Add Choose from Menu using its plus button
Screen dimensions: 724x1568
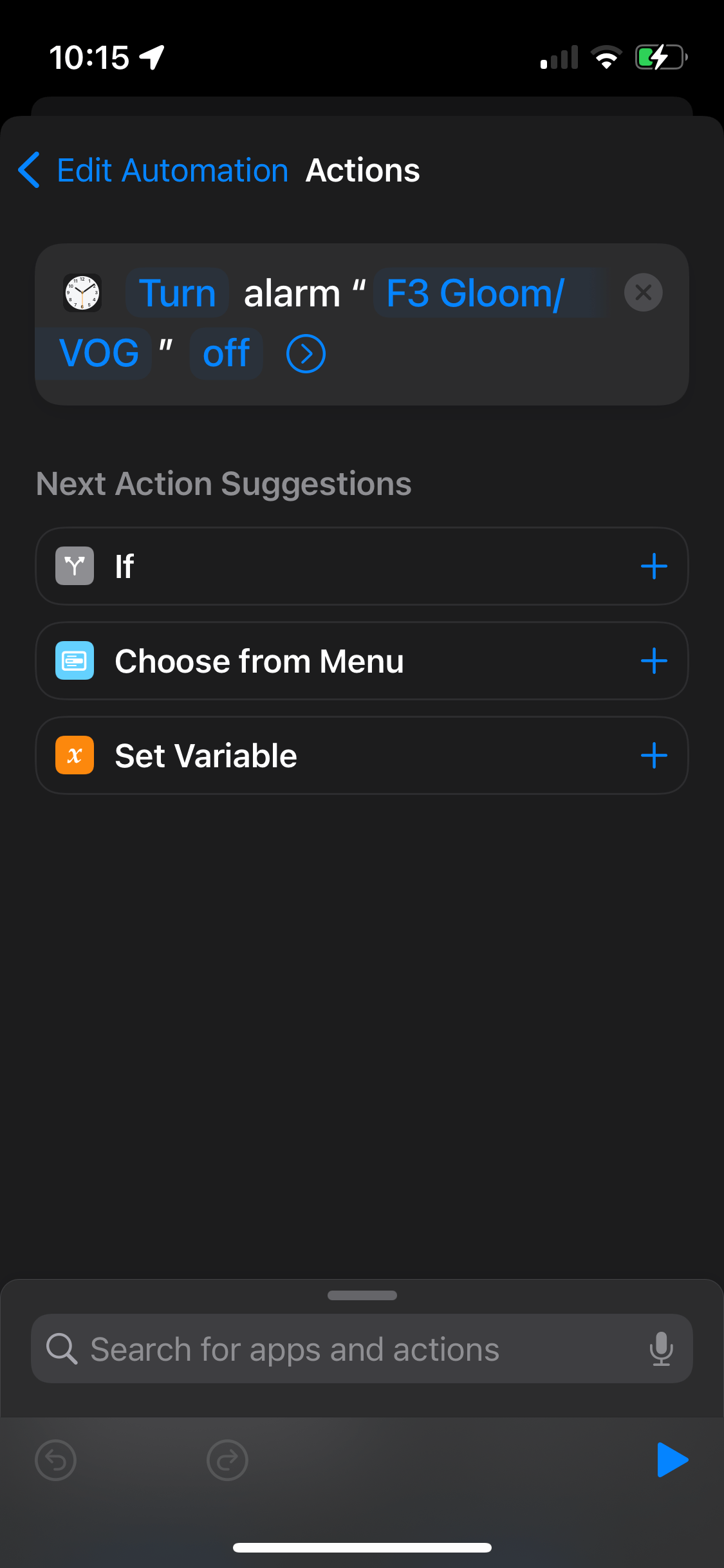[654, 660]
